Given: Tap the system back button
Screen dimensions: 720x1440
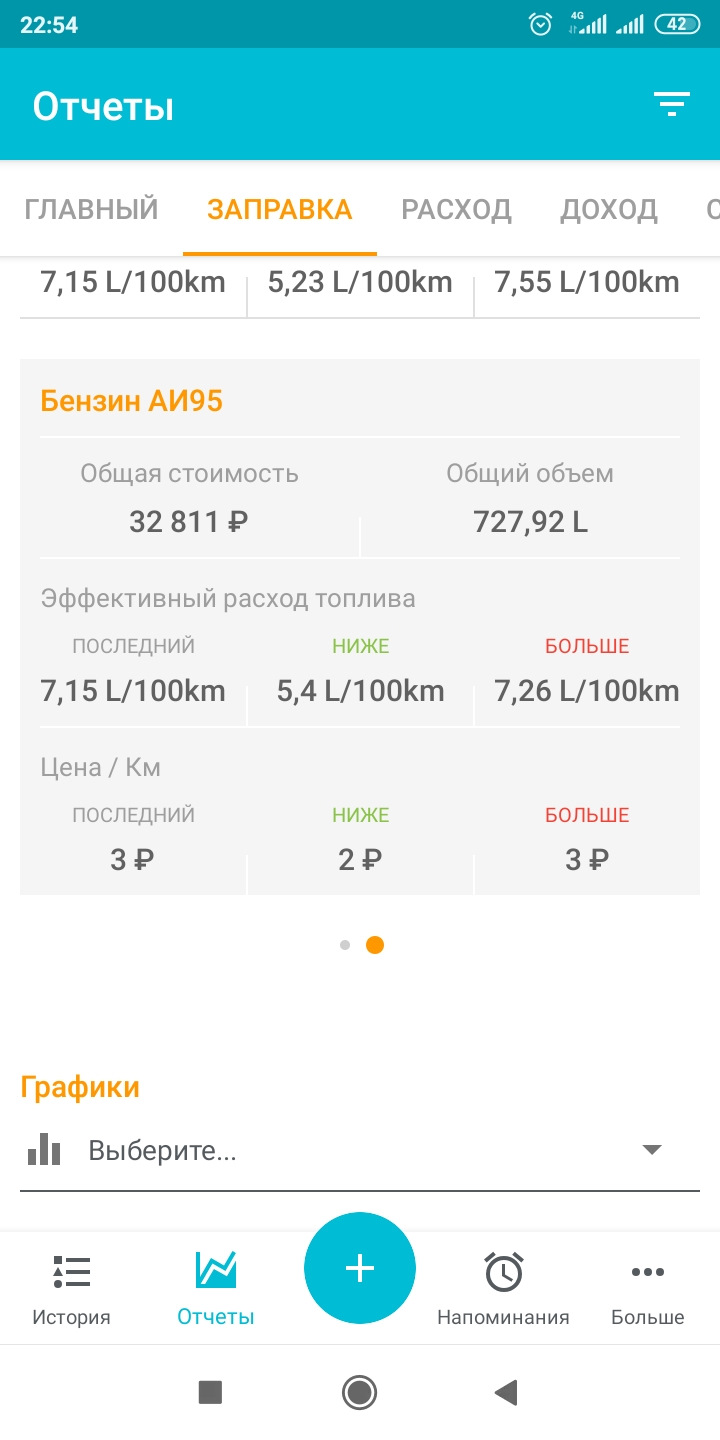Looking at the screenshot, I should click(x=507, y=1392).
